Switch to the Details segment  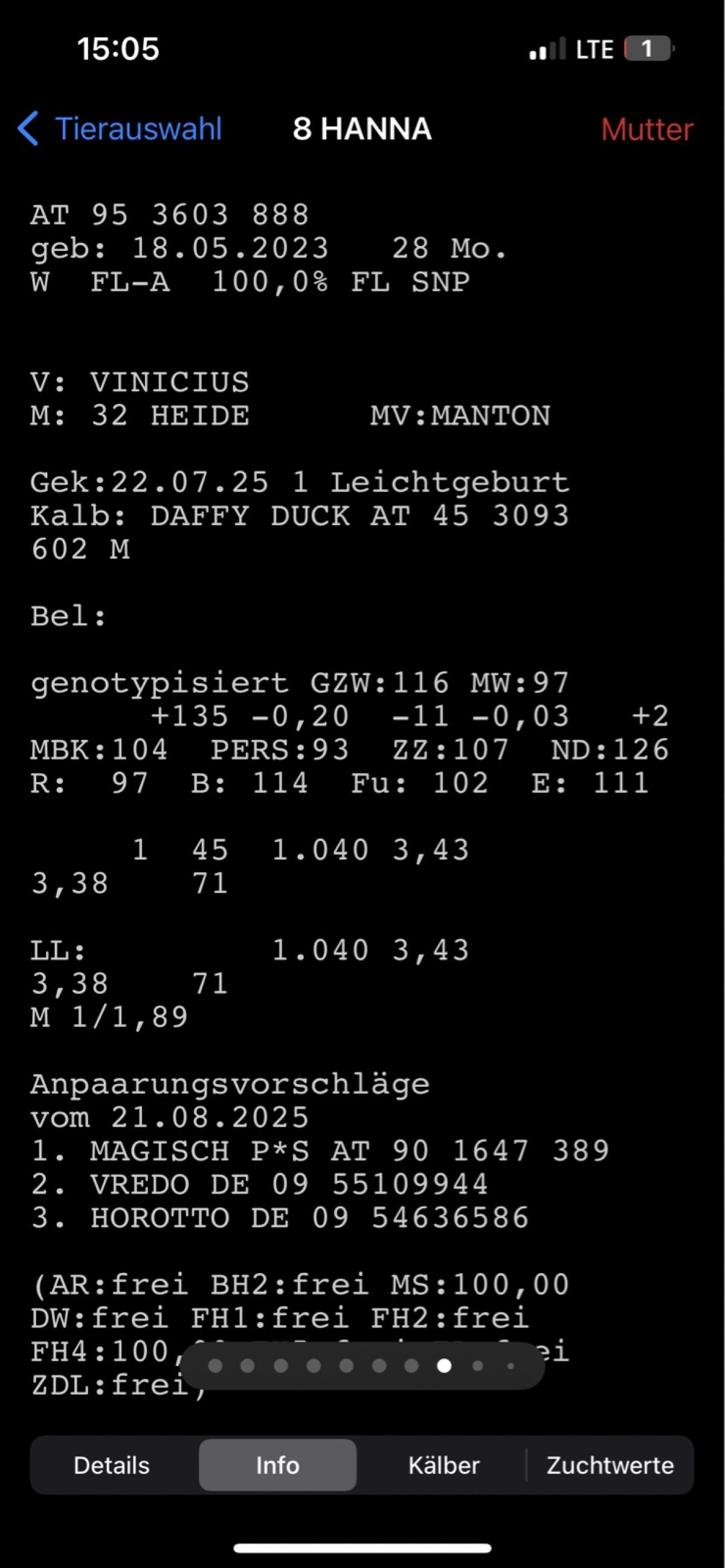coord(112,1465)
